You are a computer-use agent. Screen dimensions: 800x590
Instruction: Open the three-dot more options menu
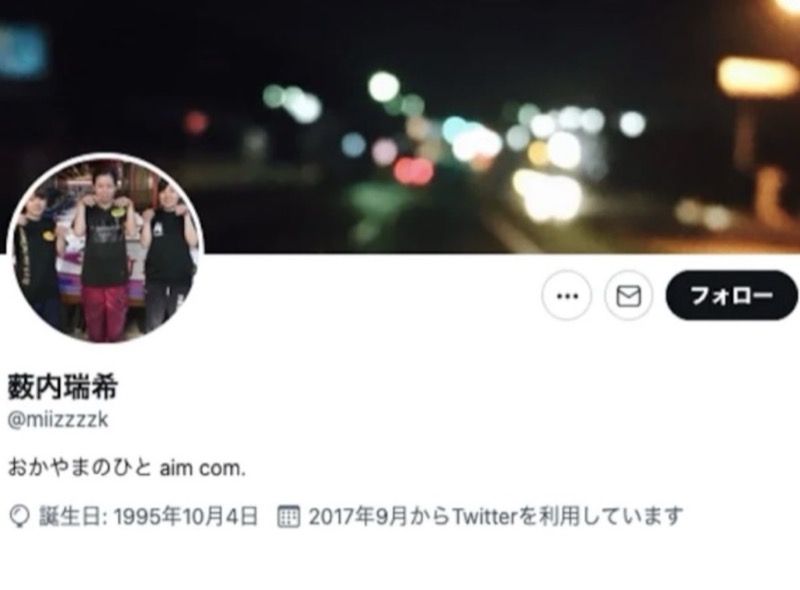coord(567,297)
